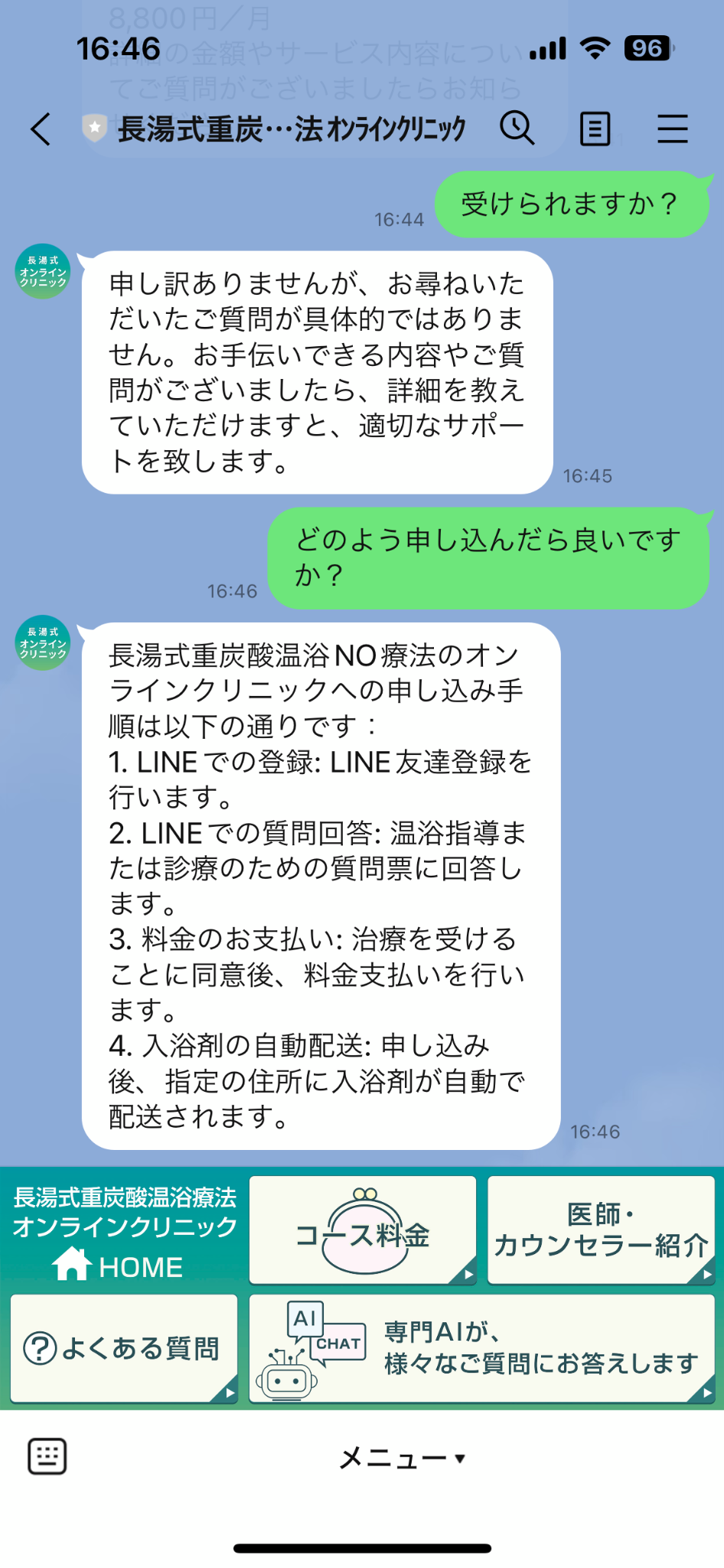Open よくある質問 FAQ
This screenshot has width=724, height=1568.
(124, 1348)
